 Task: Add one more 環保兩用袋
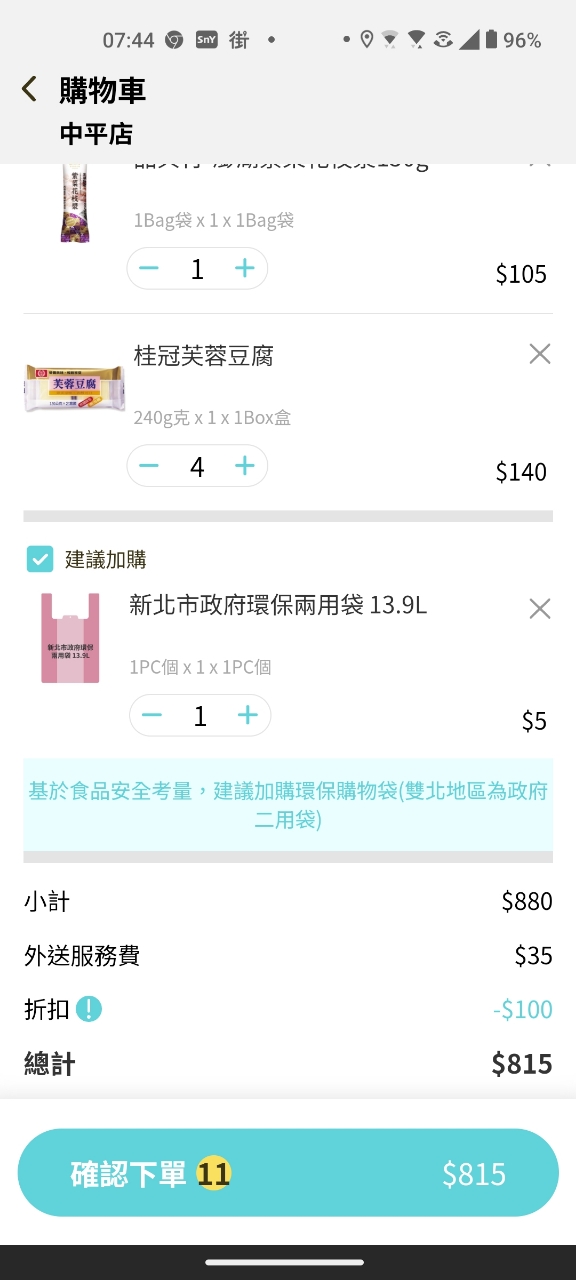click(247, 715)
